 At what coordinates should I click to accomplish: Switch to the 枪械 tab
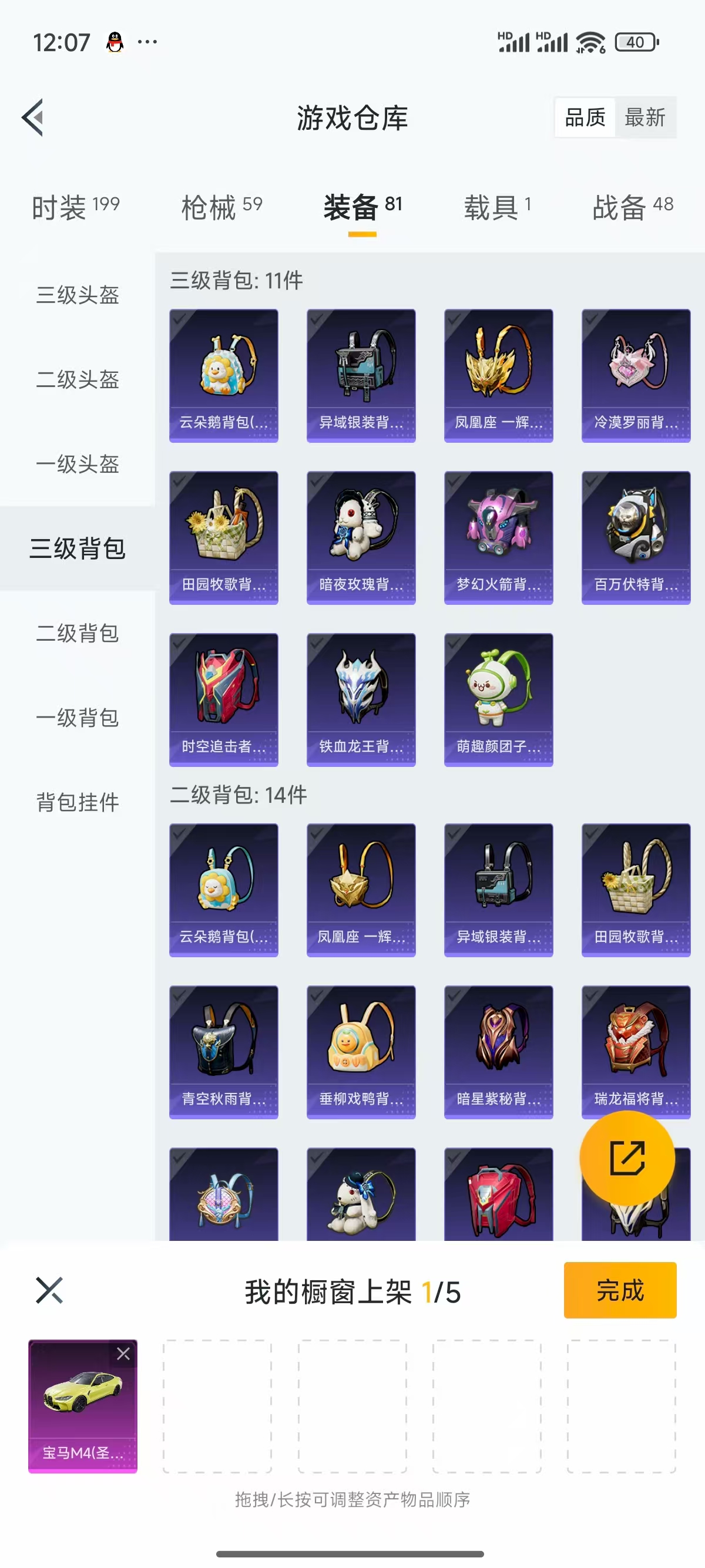click(221, 207)
